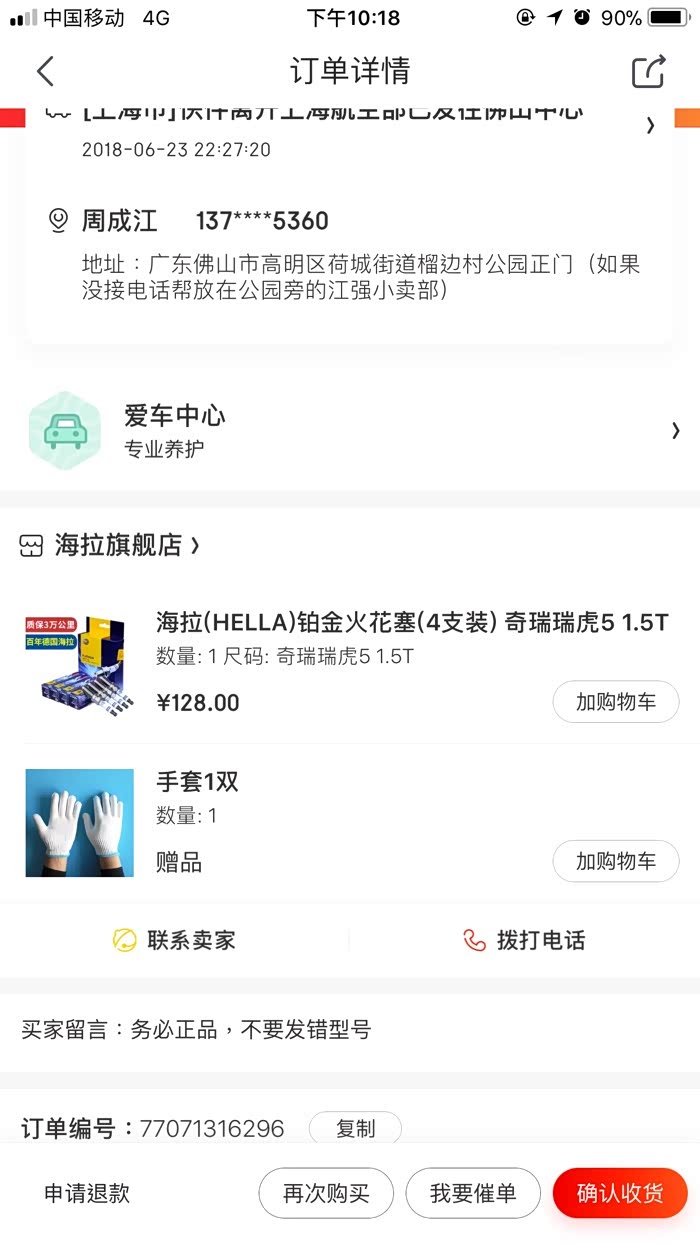
Task: Contact the seller via 联系卖家
Action: [175, 940]
